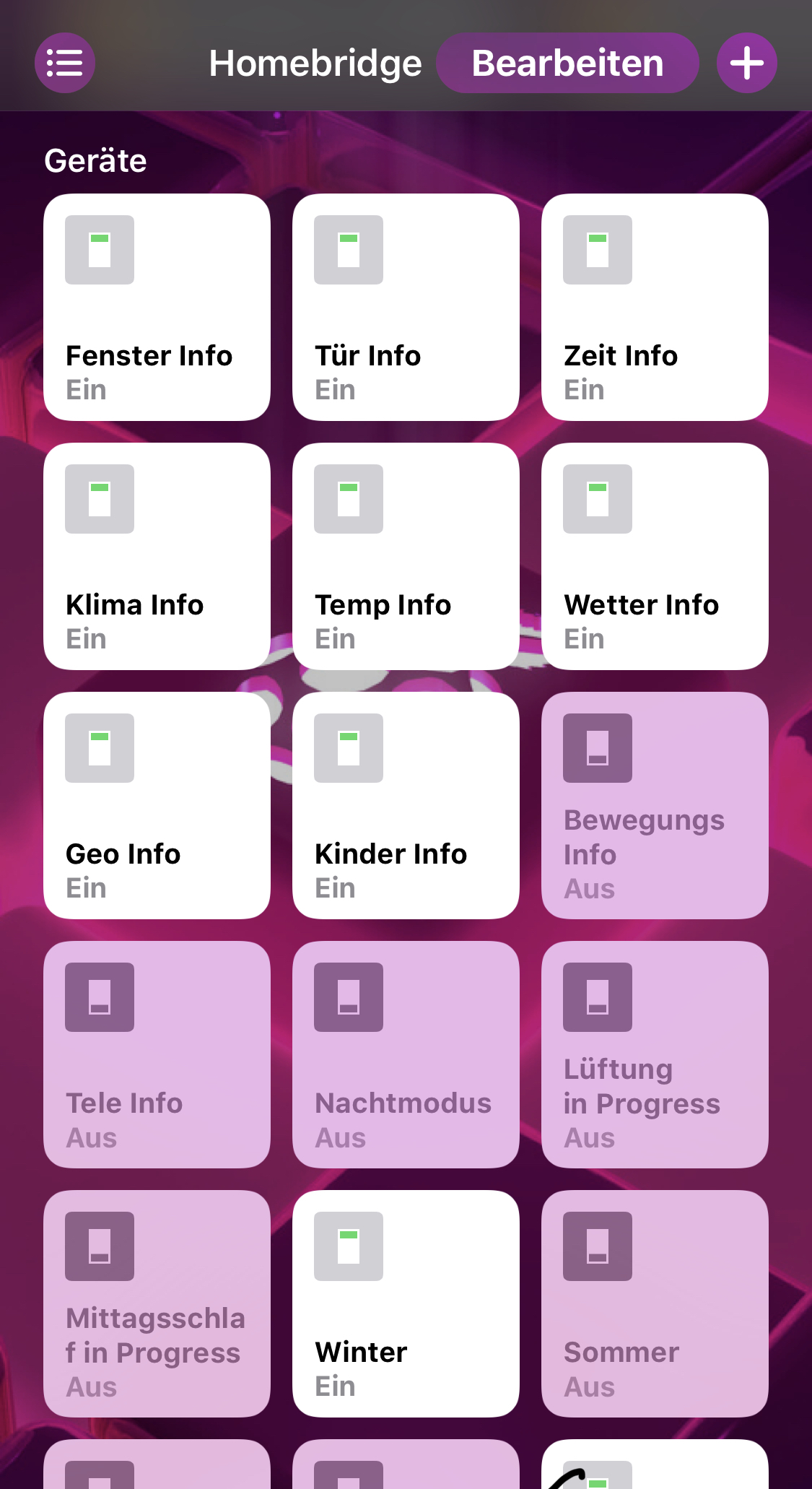The width and height of the screenshot is (812, 1489).
Task: Tap the Bearbeiten button
Action: coord(567,63)
